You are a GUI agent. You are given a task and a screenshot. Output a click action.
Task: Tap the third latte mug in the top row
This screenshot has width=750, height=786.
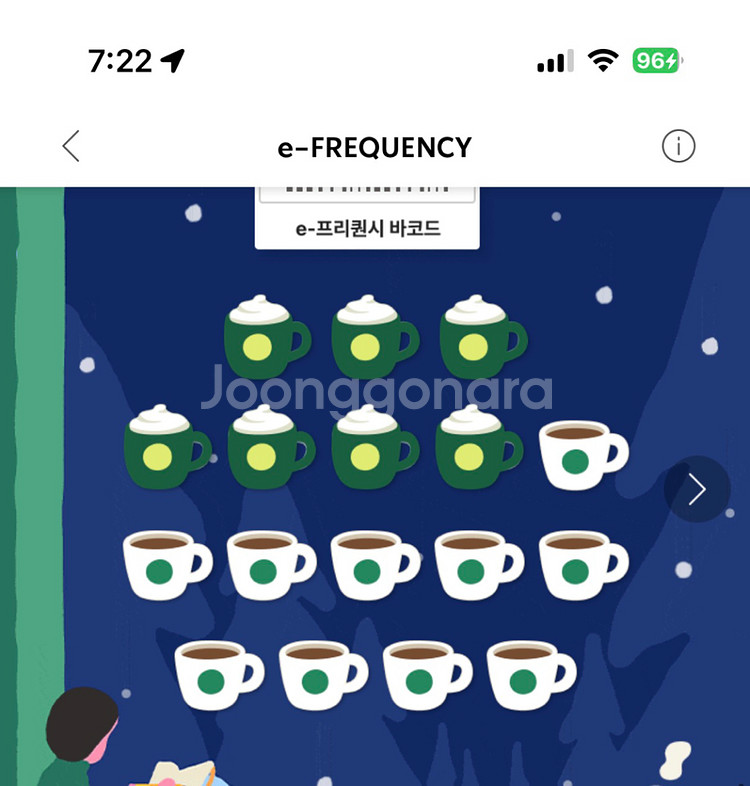[x=478, y=340]
